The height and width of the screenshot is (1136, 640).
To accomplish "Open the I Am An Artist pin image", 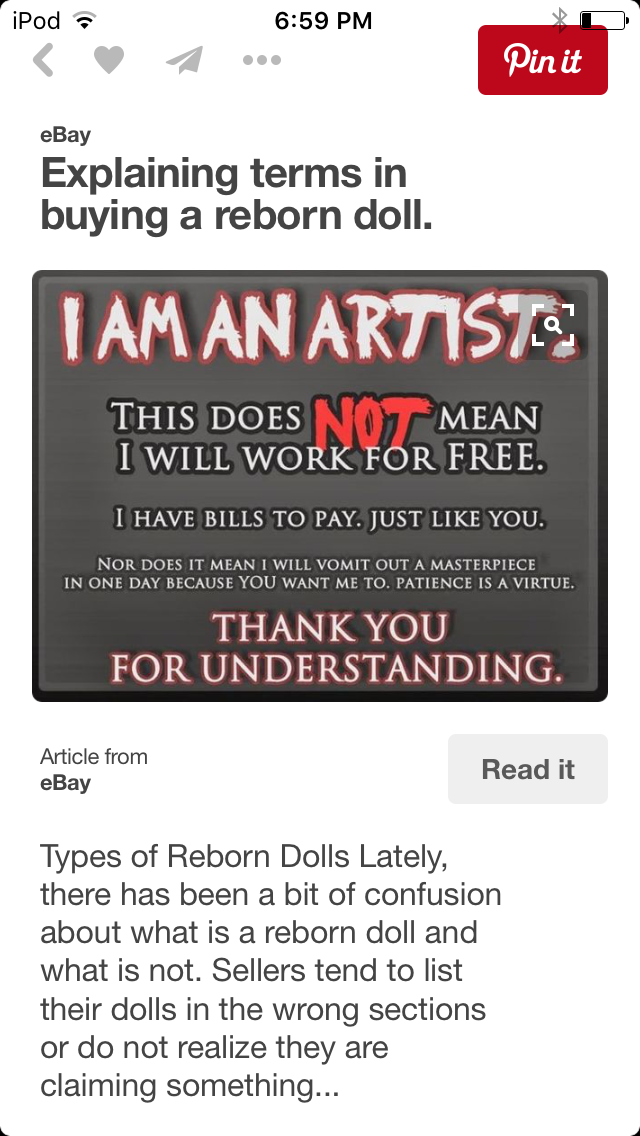I will pyautogui.click(x=320, y=485).
